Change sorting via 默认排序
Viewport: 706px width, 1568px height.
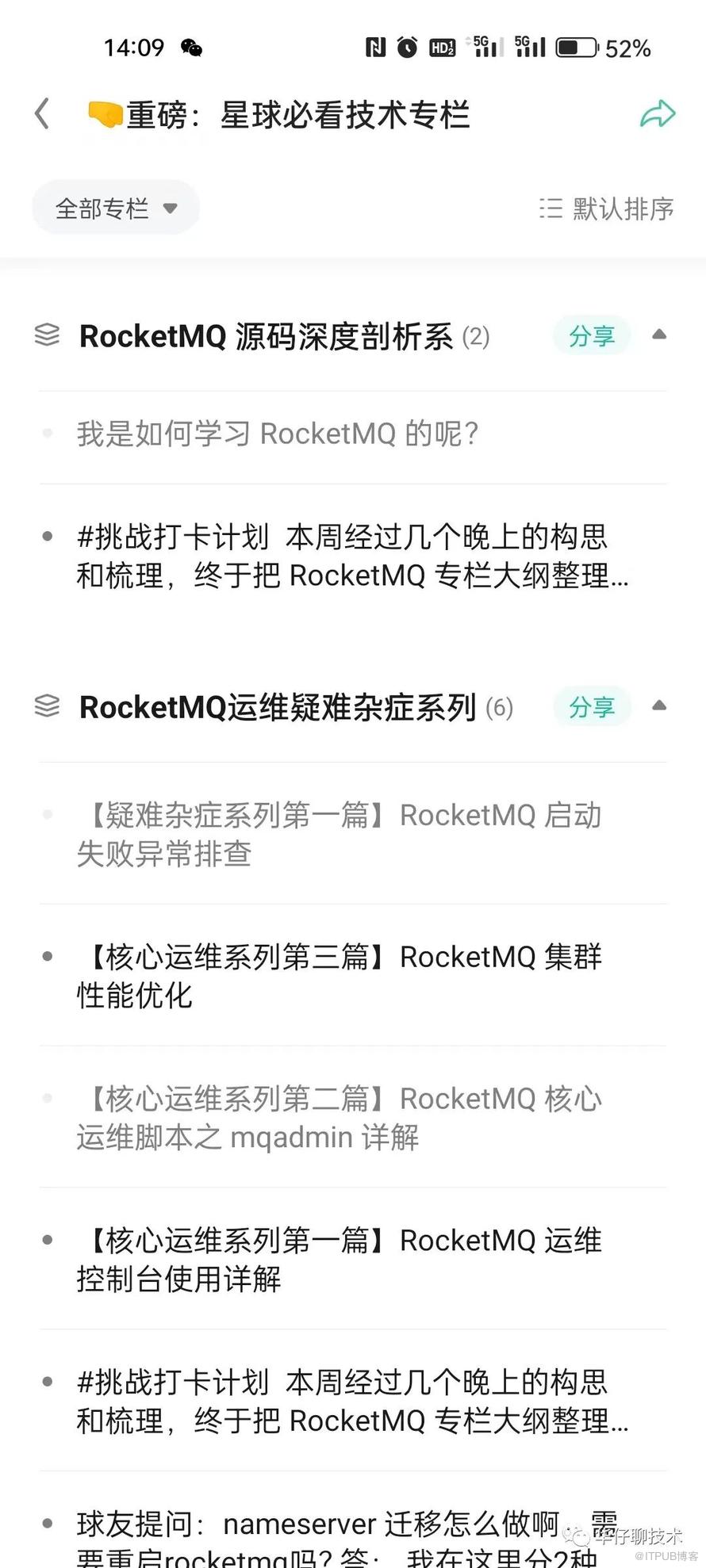coord(607,208)
